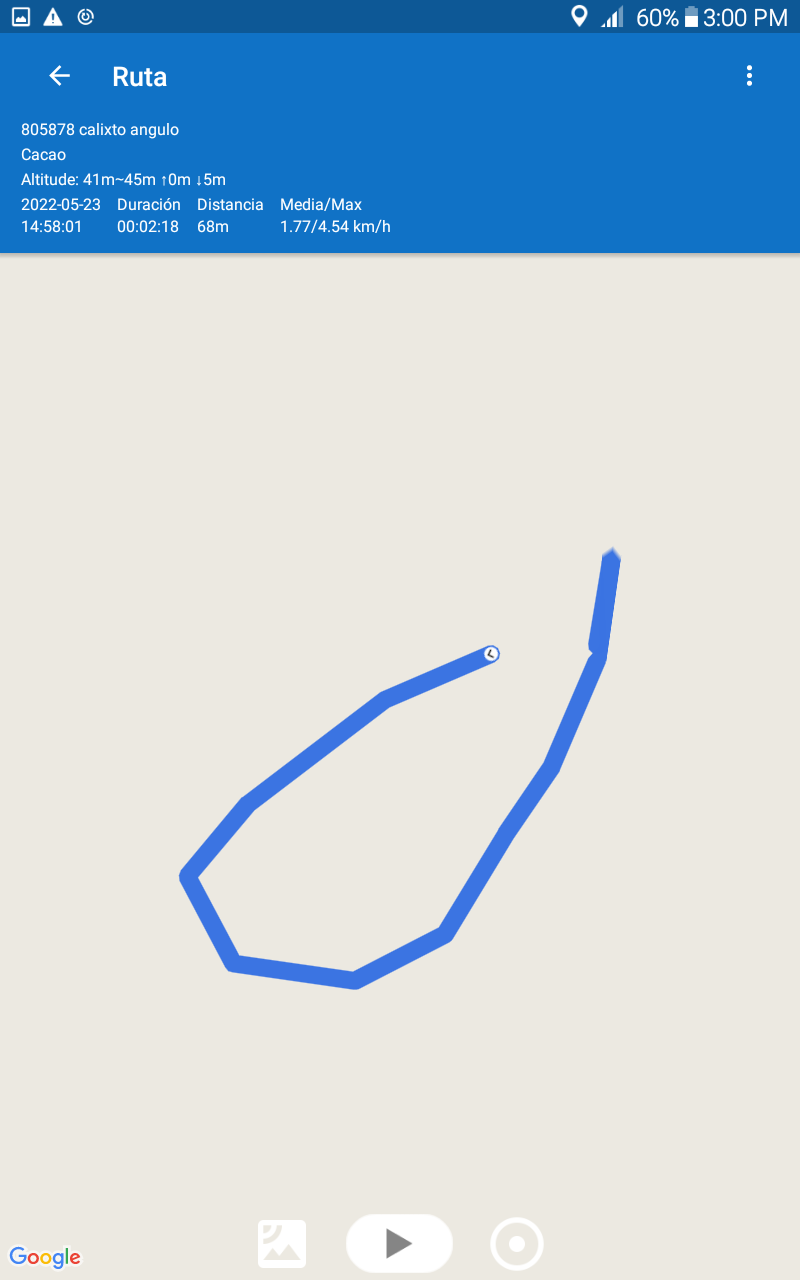This screenshot has height=1280, width=800.
Task: Open the three-dot overflow menu
Action: [749, 76]
